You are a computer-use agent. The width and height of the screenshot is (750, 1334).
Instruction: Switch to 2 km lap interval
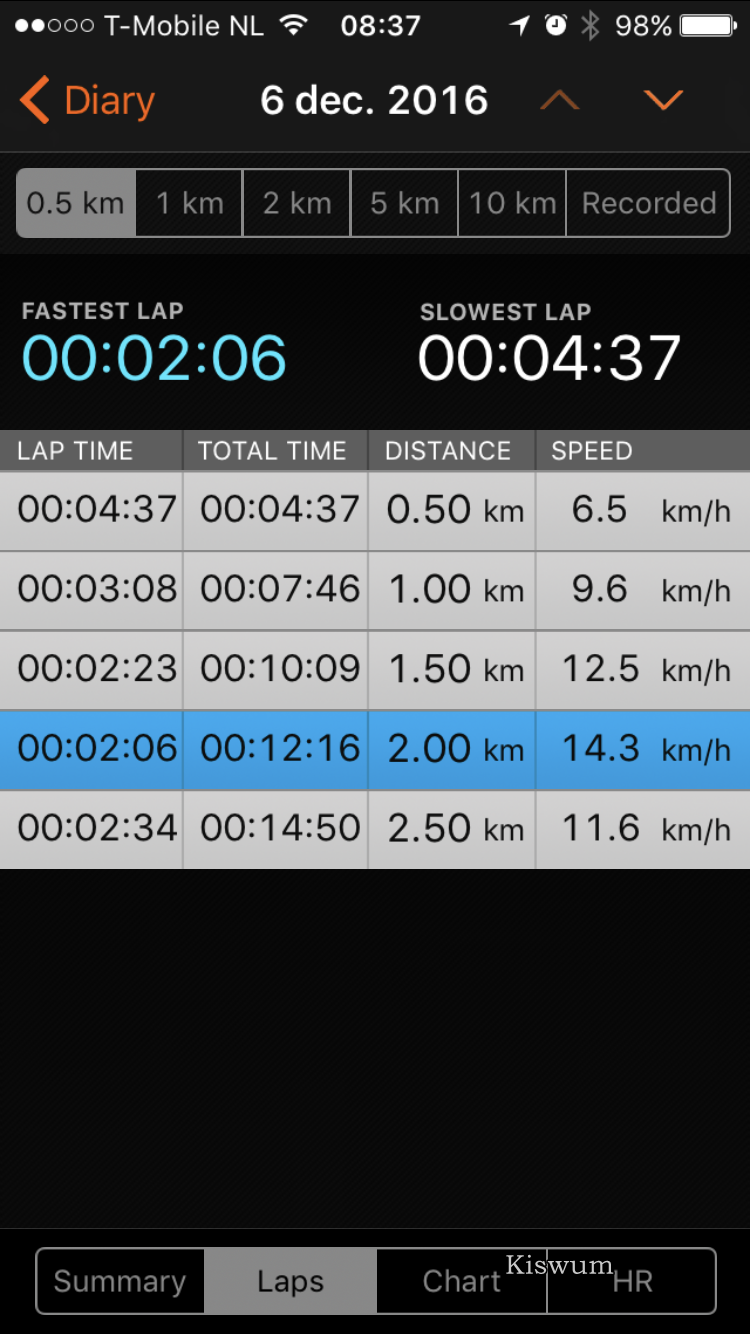(297, 203)
